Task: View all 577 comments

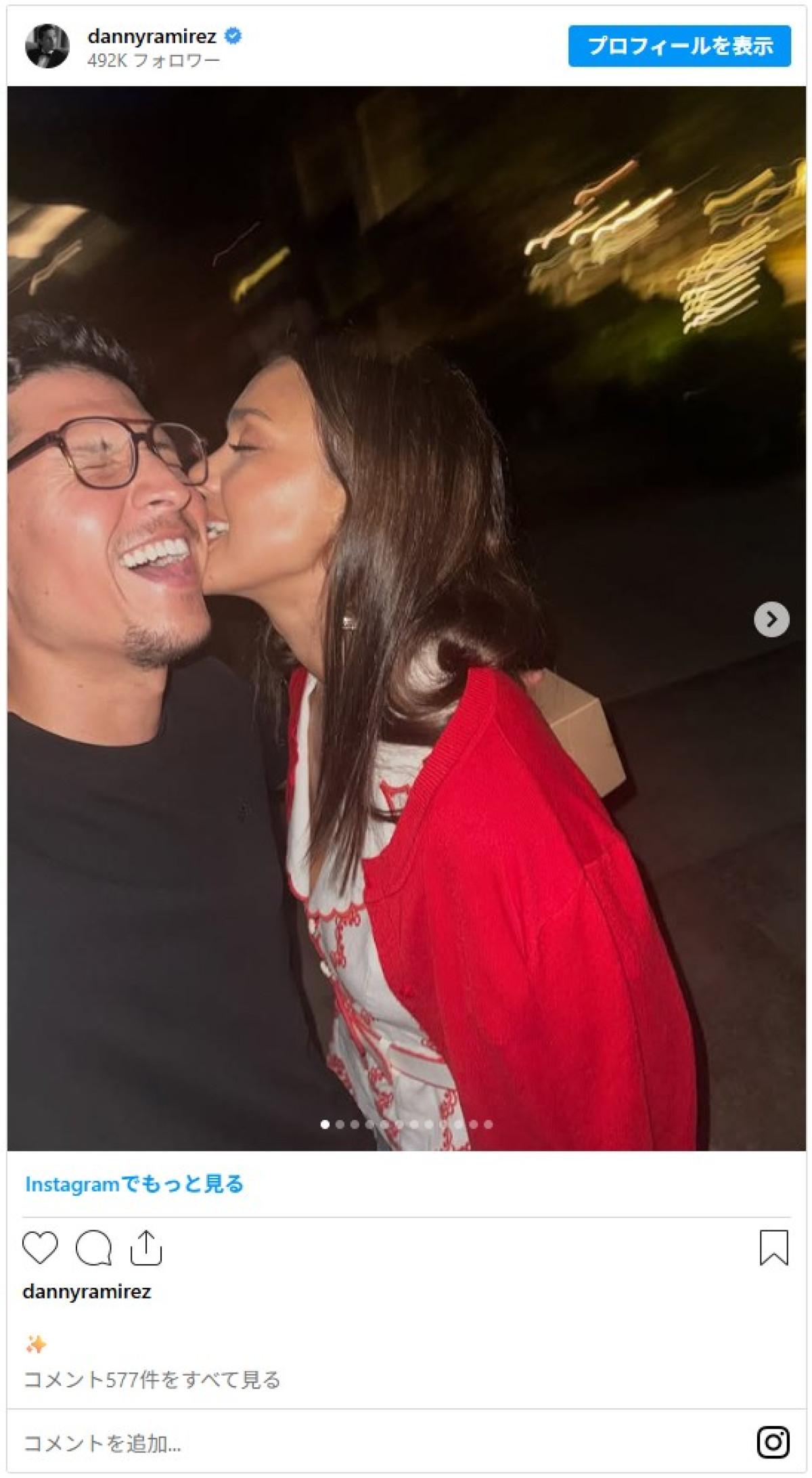Action: [x=152, y=1379]
